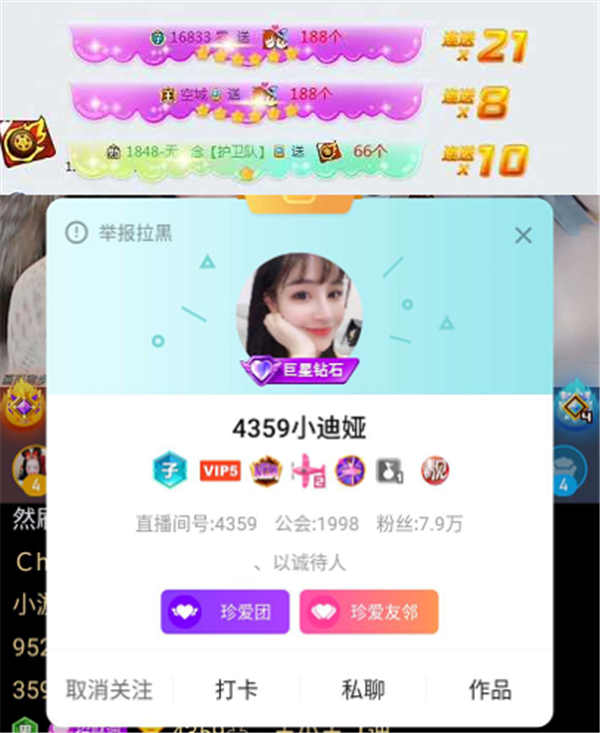Tap 举报拉黑 to report or block
Image resolution: width=600 pixels, height=733 pixels.
pos(120,233)
